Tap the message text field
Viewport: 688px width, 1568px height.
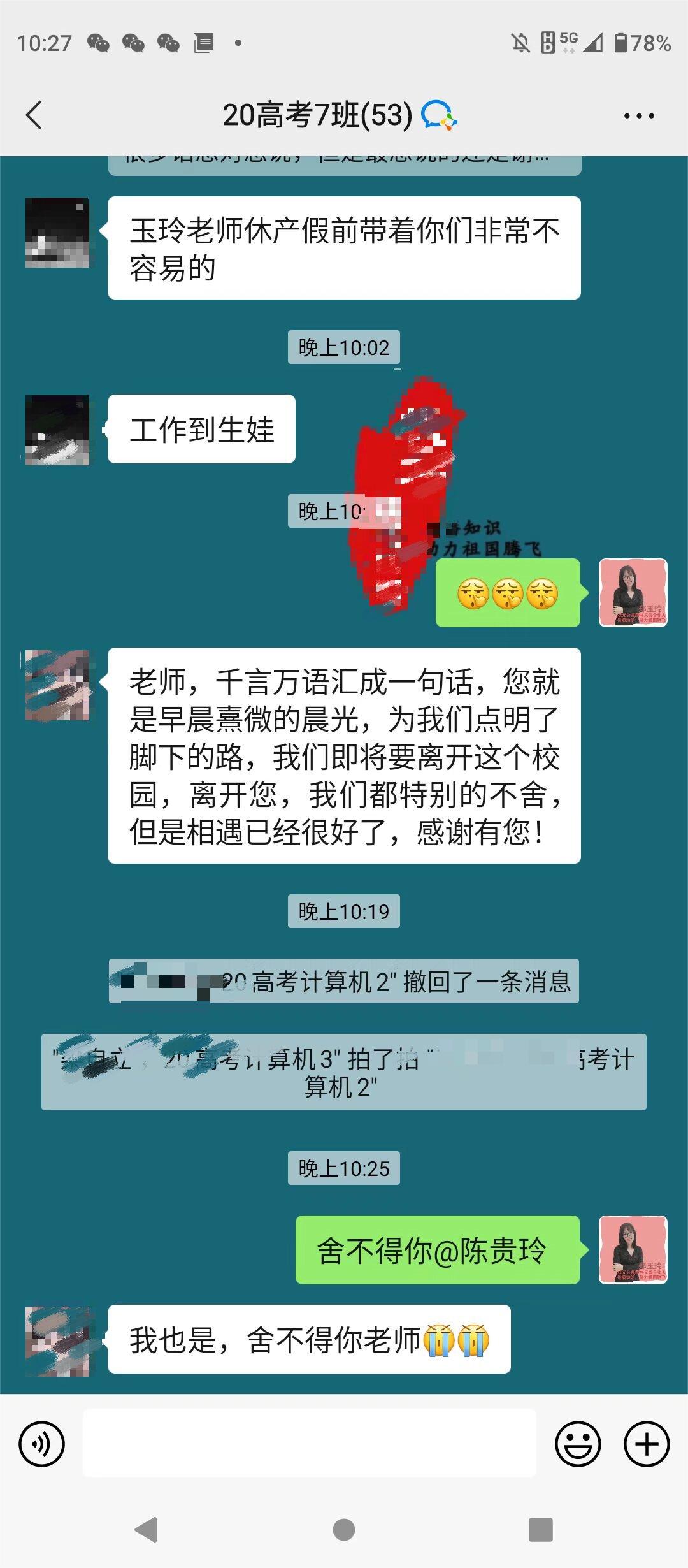coord(310,1444)
